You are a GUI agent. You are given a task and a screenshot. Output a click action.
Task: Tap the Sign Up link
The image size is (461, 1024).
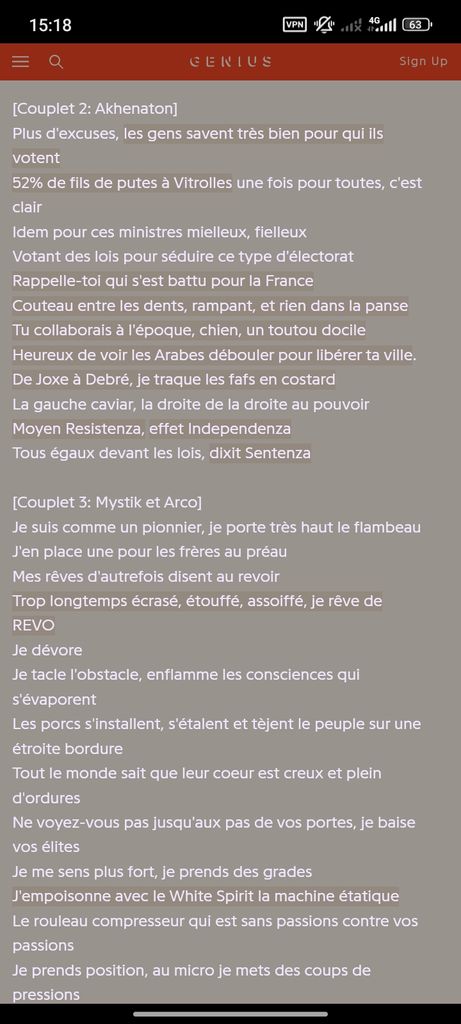423,61
